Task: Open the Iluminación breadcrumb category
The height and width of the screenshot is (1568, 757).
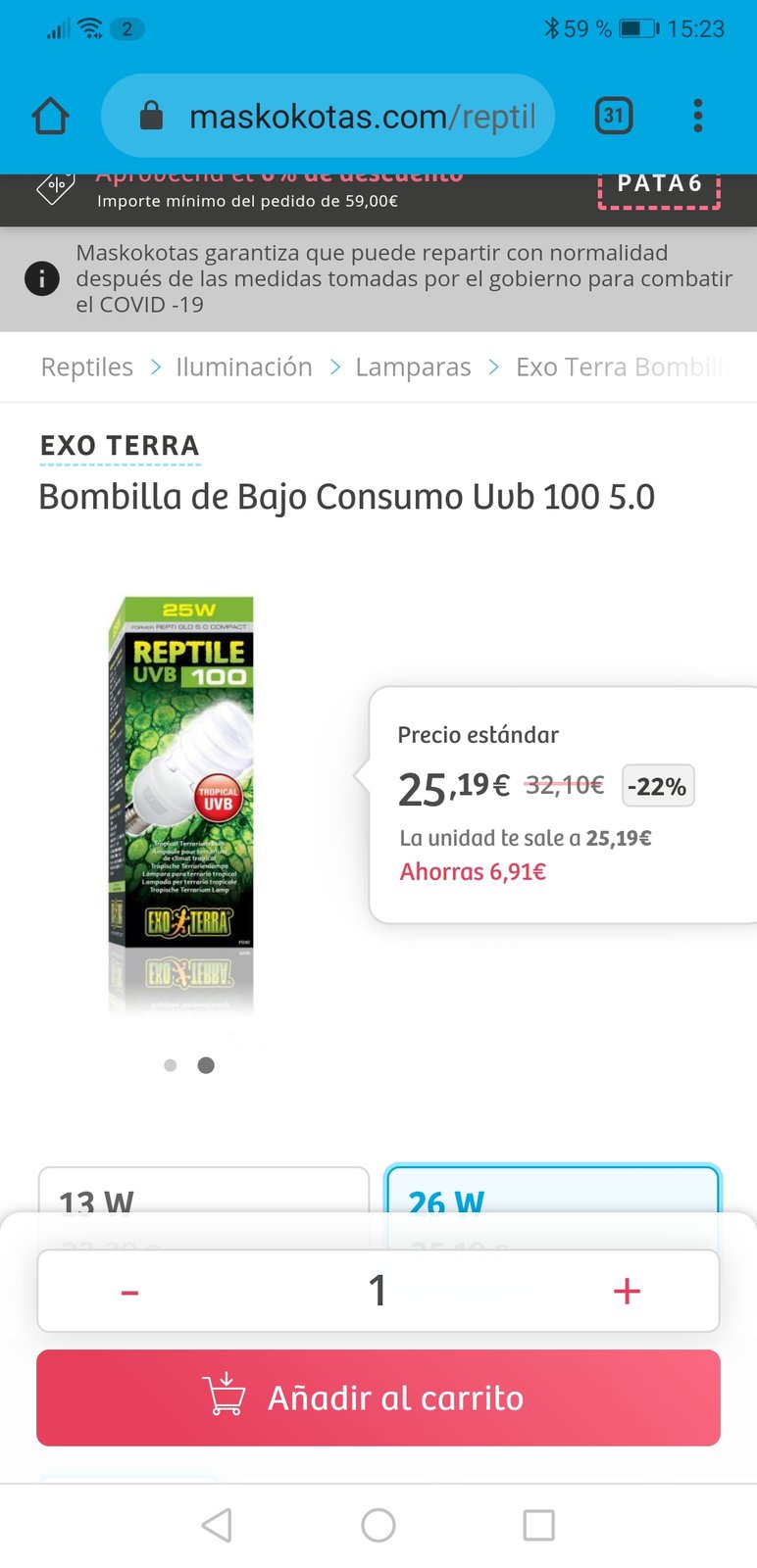Action: click(243, 367)
